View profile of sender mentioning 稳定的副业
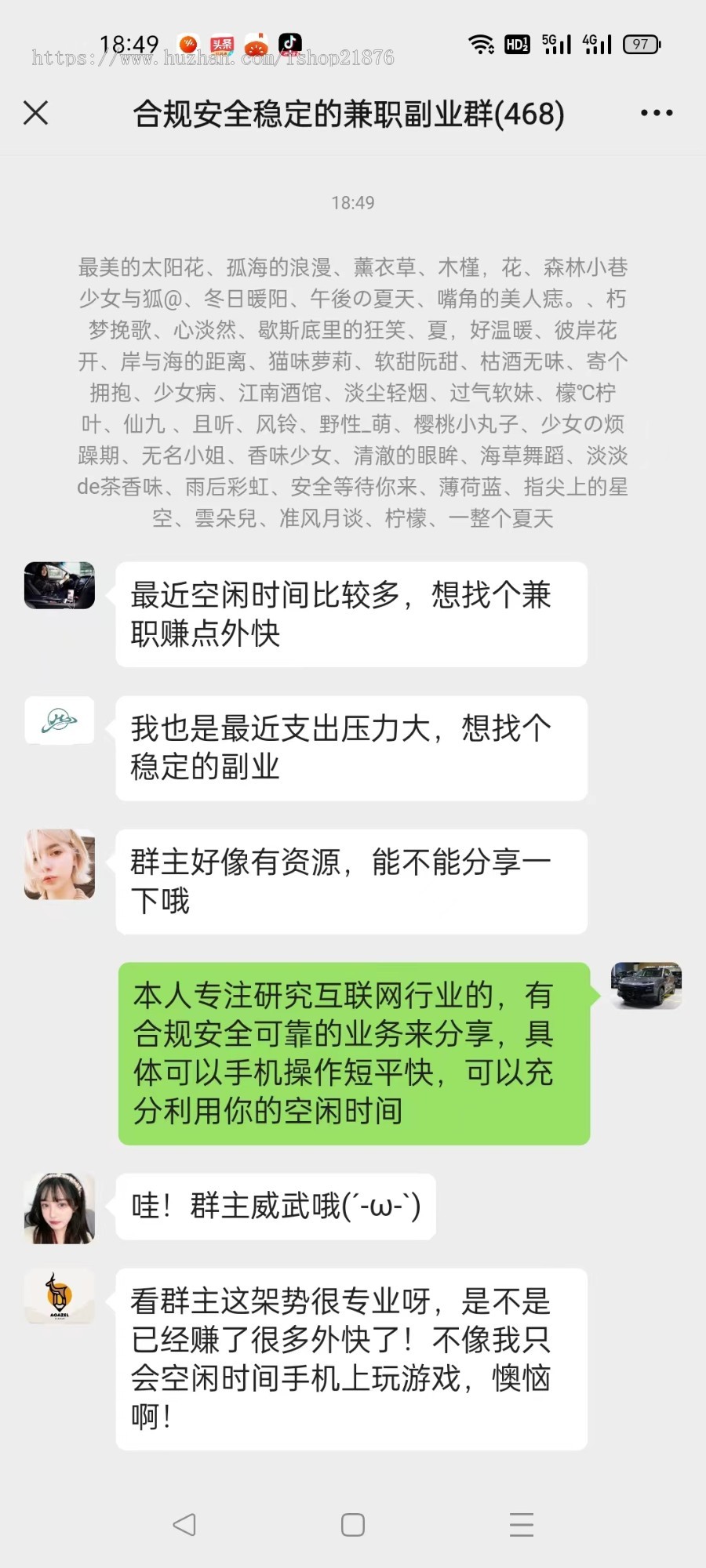Screen dimensions: 706x1568 60,720
